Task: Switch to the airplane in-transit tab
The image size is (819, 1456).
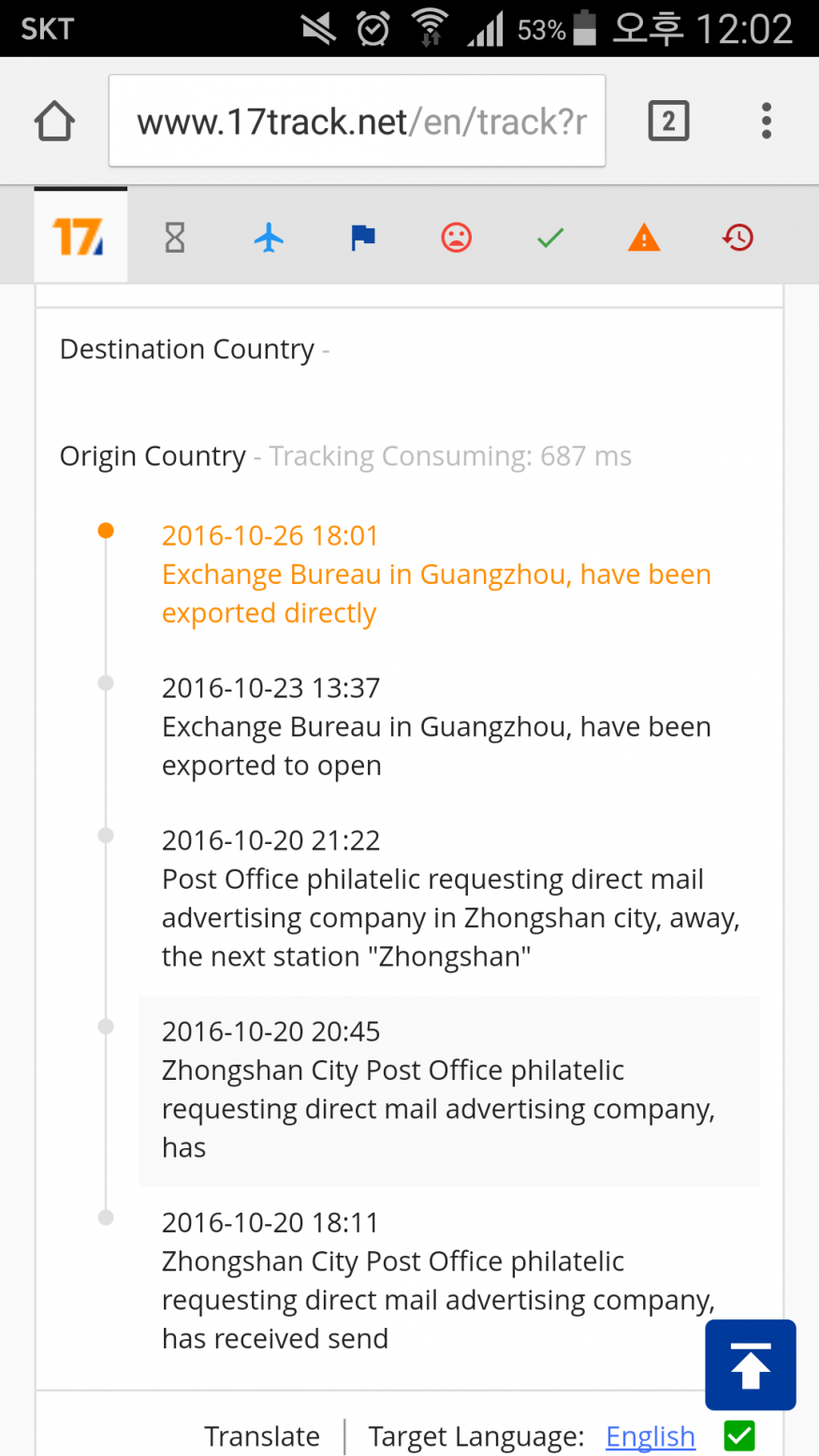Action: [269, 238]
